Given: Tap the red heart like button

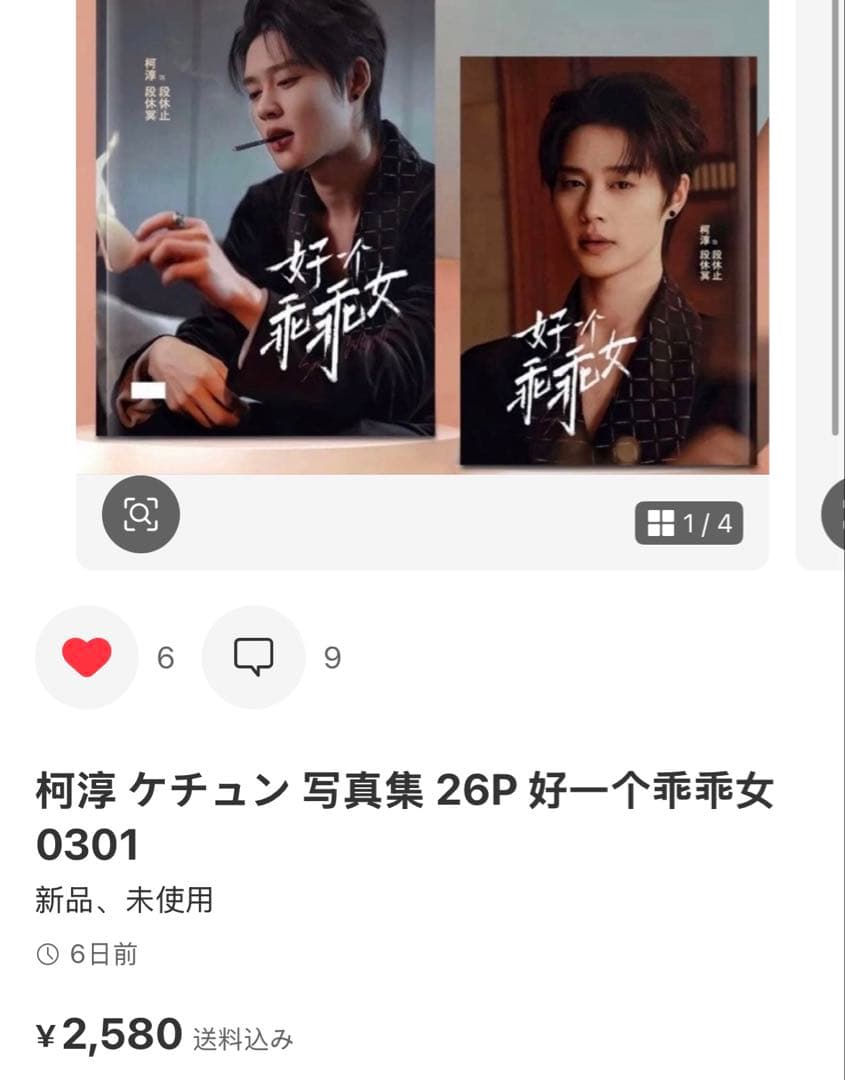Looking at the screenshot, I should pos(87,657).
